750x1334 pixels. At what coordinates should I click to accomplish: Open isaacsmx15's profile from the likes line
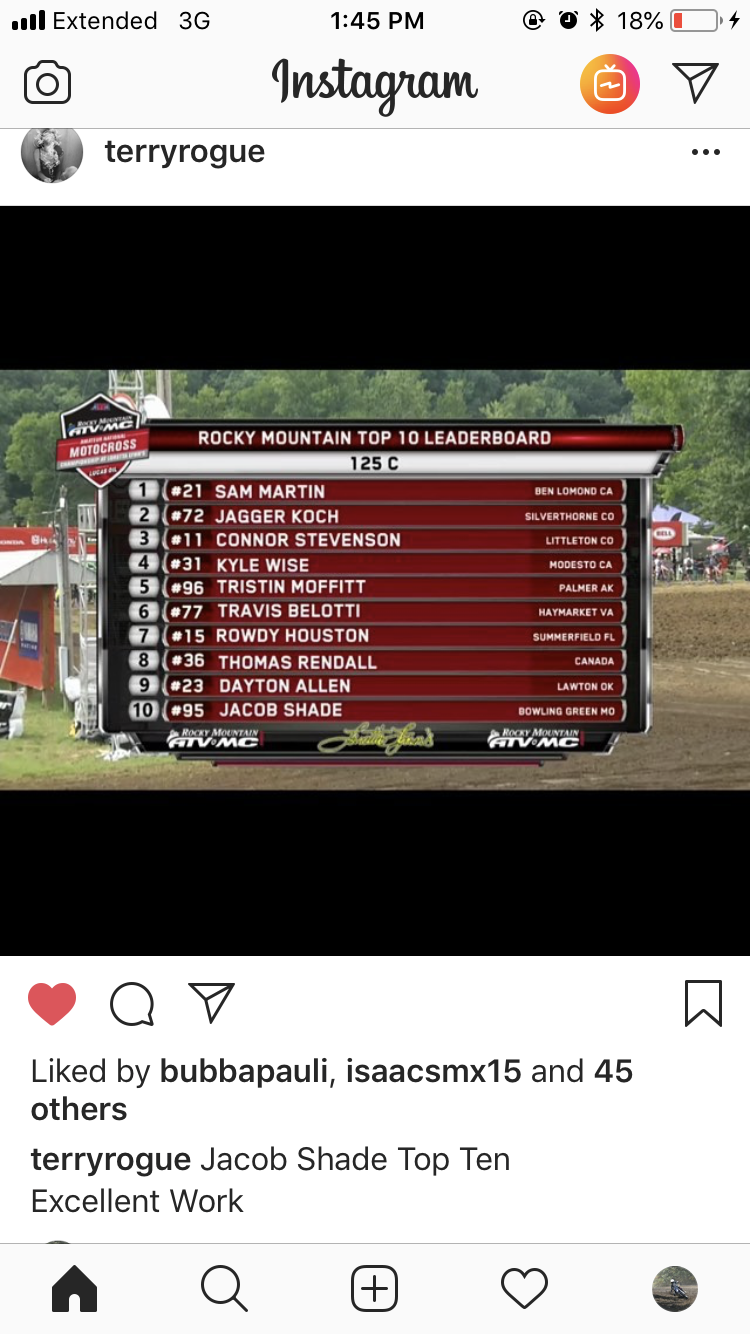[x=434, y=1072]
